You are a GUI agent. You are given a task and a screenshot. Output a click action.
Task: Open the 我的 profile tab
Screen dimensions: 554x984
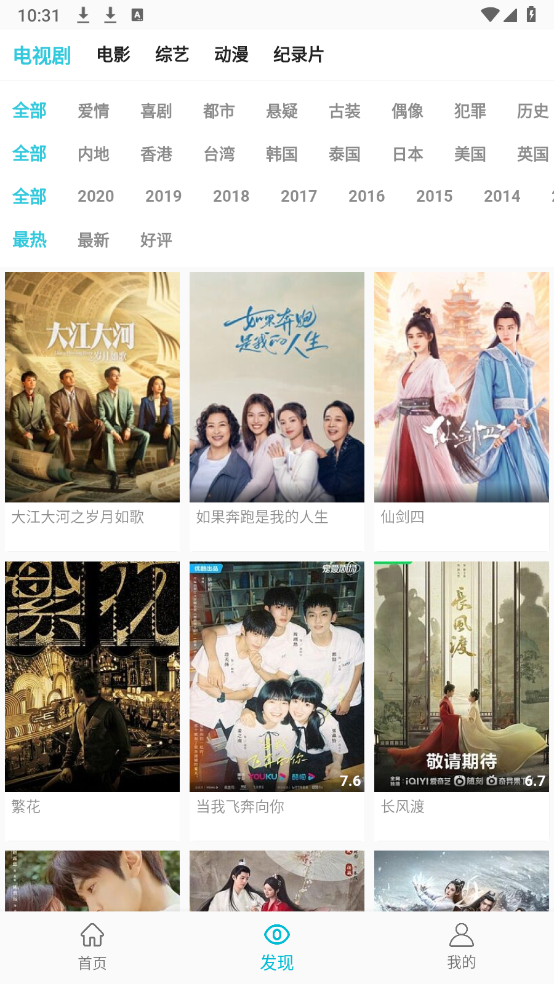point(461,946)
